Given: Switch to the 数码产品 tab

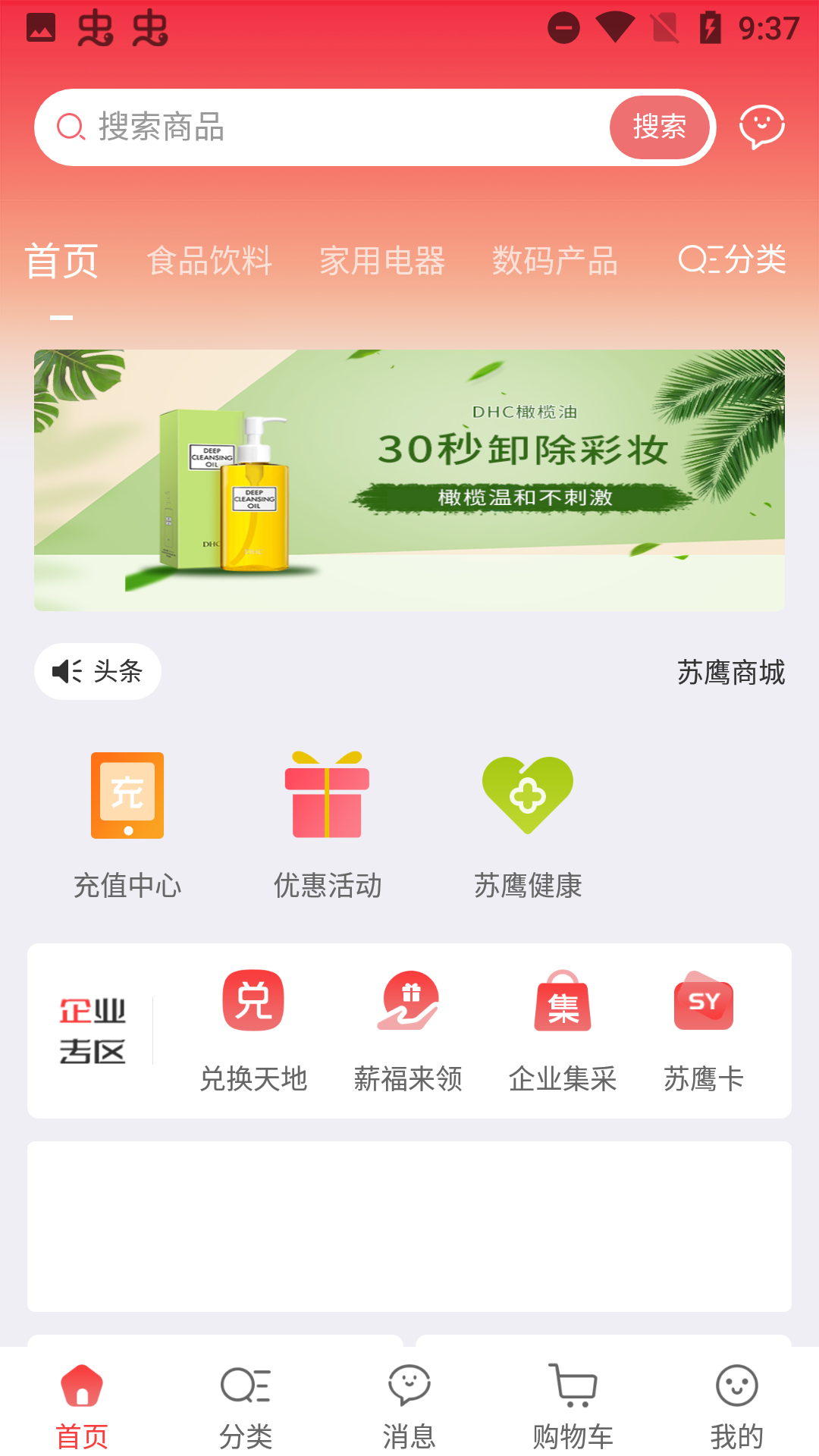Looking at the screenshot, I should pos(556,260).
